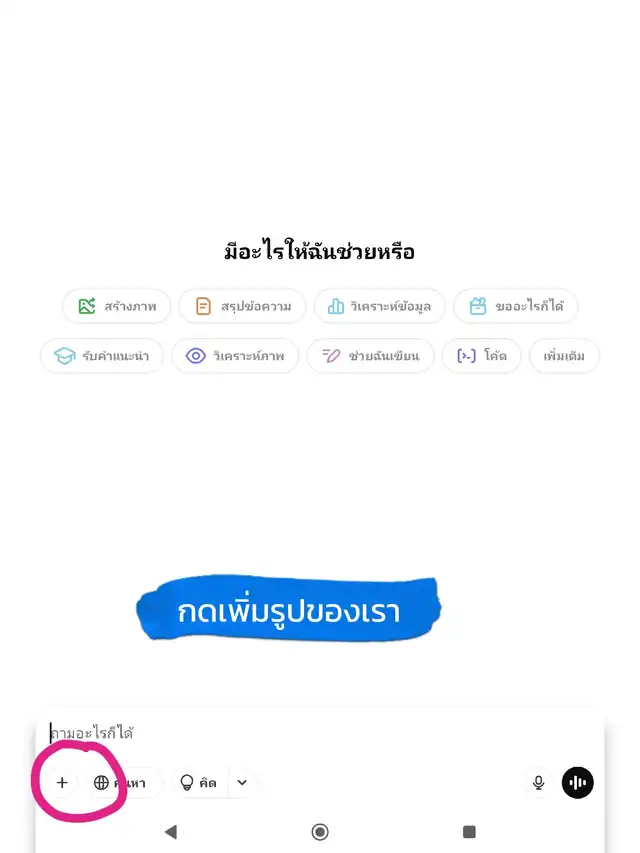Viewport: 640px width, 853px height.
Task: Tap the plus attach icon
Action: [x=62, y=782]
